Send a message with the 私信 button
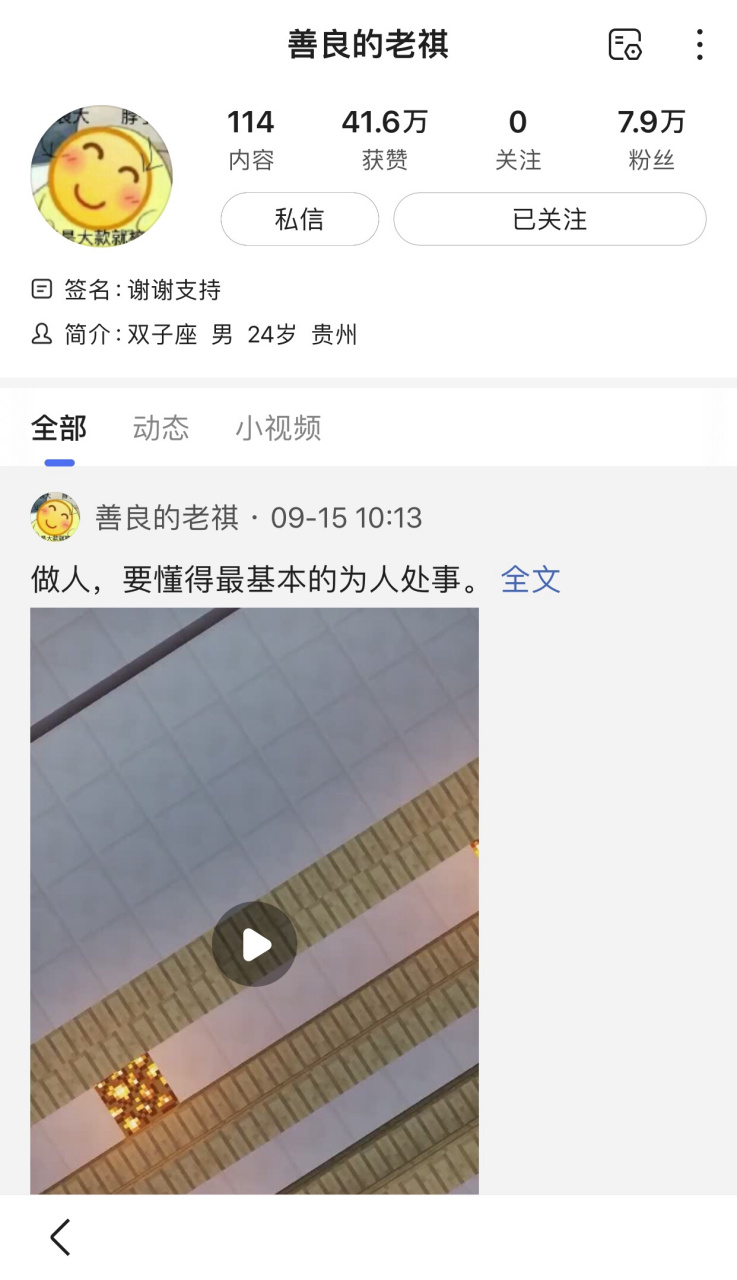 299,218
